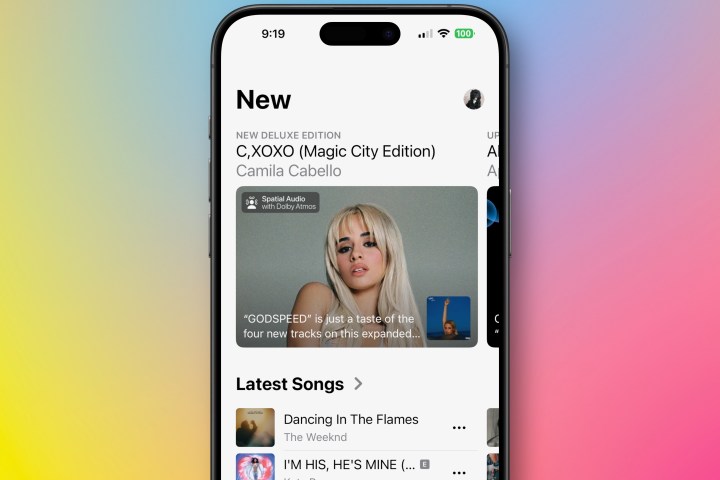Open more options for Dancing In The Flames
The width and height of the screenshot is (720, 480).
click(x=459, y=427)
